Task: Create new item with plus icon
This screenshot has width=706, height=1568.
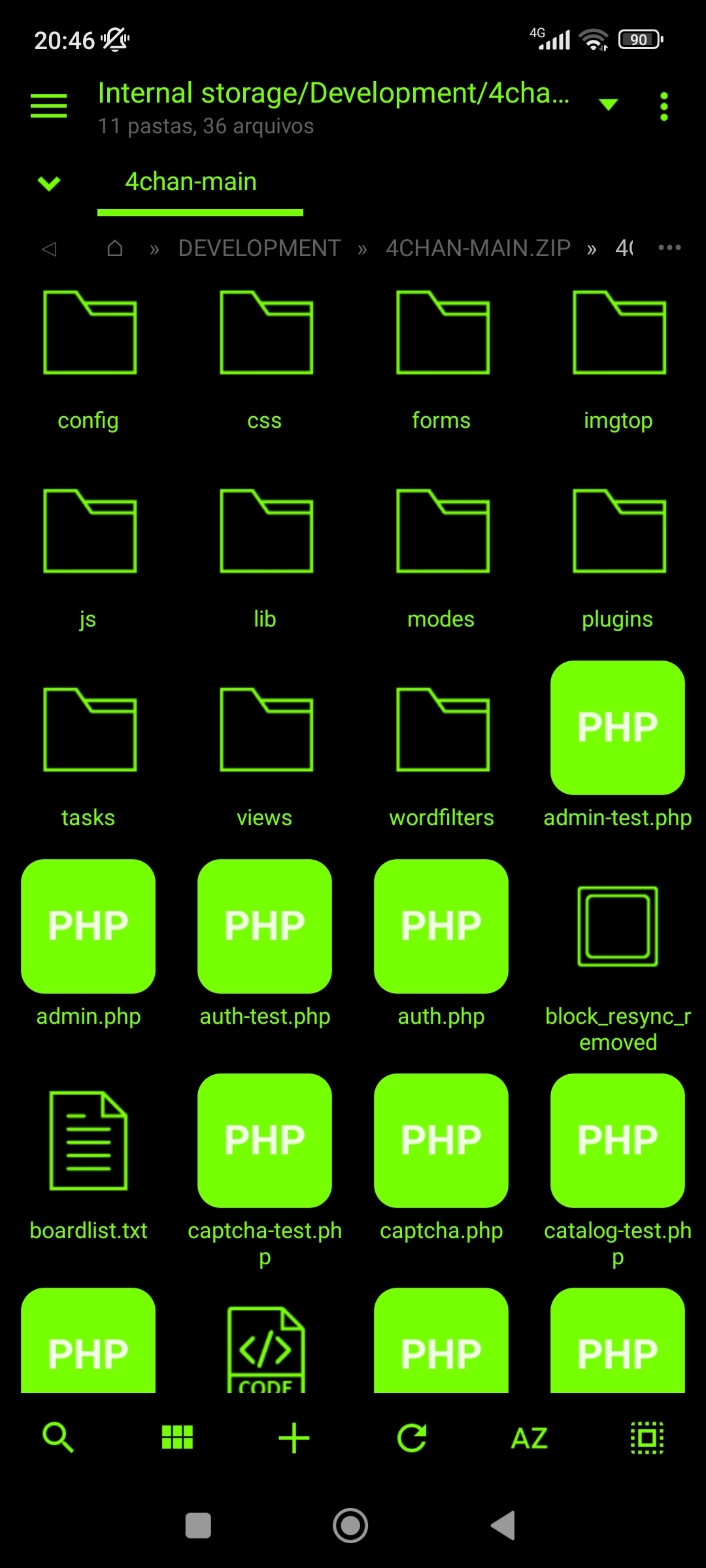Action: [294, 1437]
